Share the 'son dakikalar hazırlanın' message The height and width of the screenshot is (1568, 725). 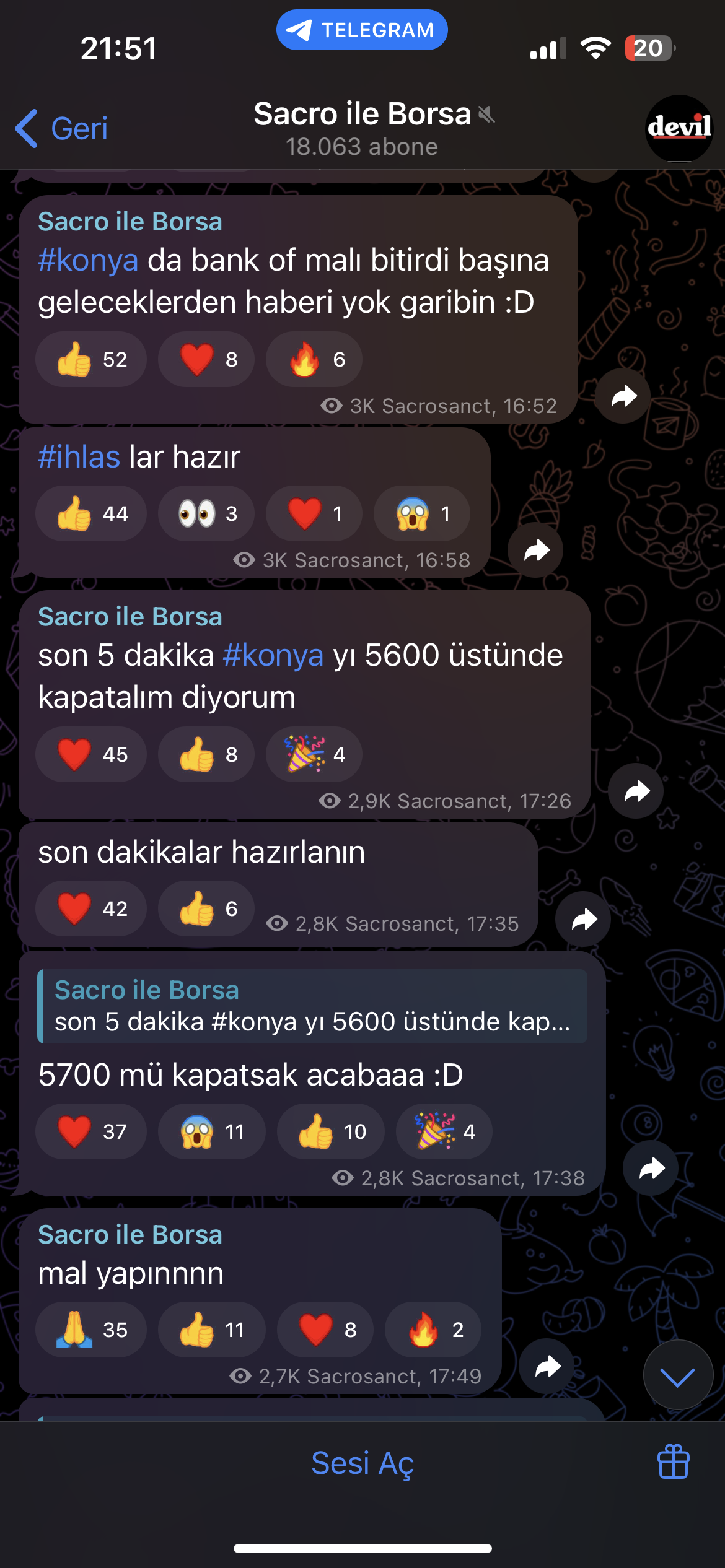point(584,920)
